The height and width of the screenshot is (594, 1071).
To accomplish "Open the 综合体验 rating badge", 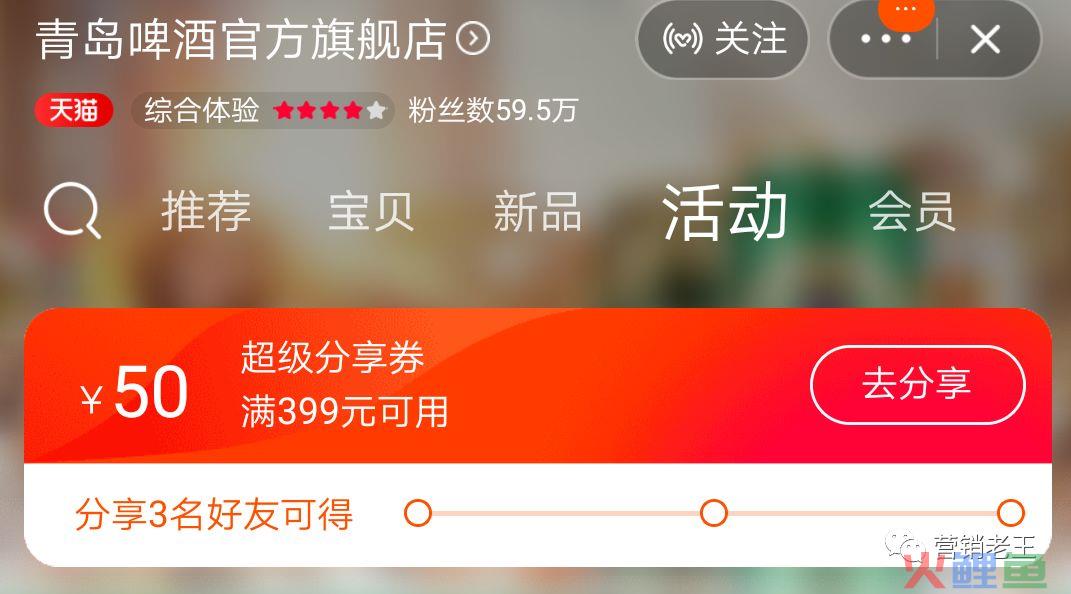I will tap(262, 110).
